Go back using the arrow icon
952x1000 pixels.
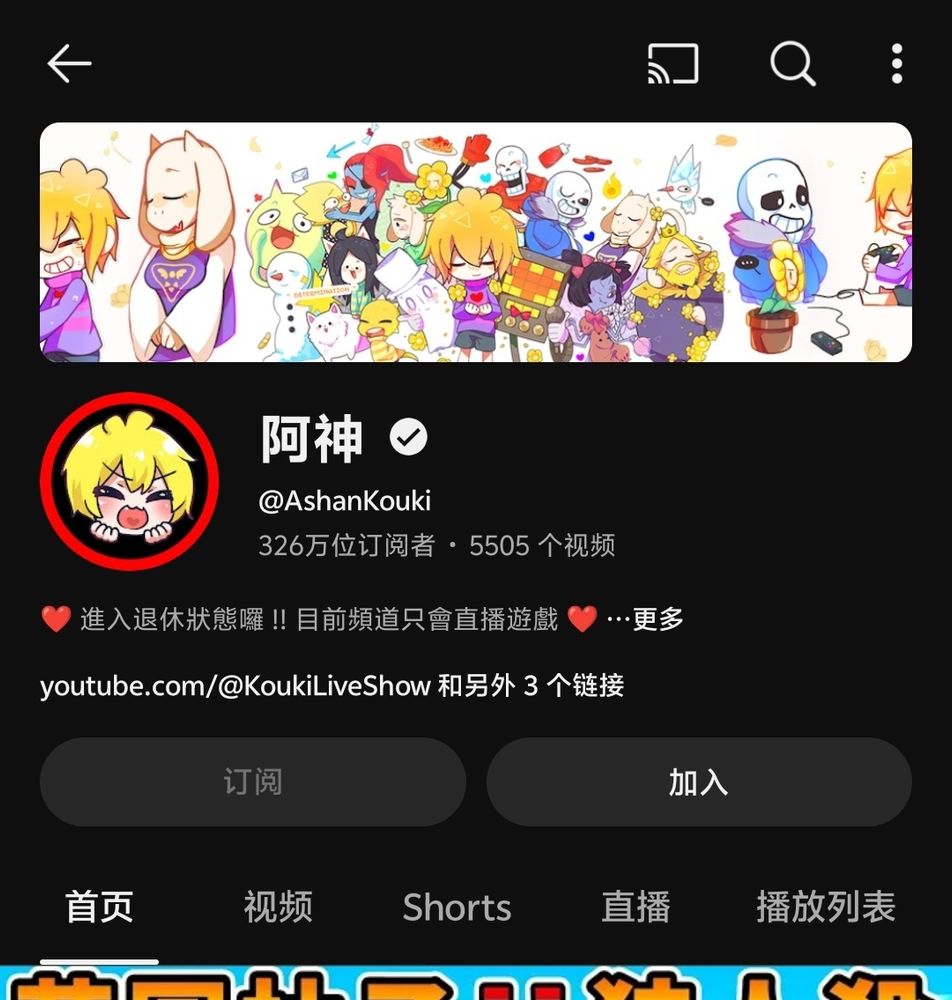(x=69, y=63)
